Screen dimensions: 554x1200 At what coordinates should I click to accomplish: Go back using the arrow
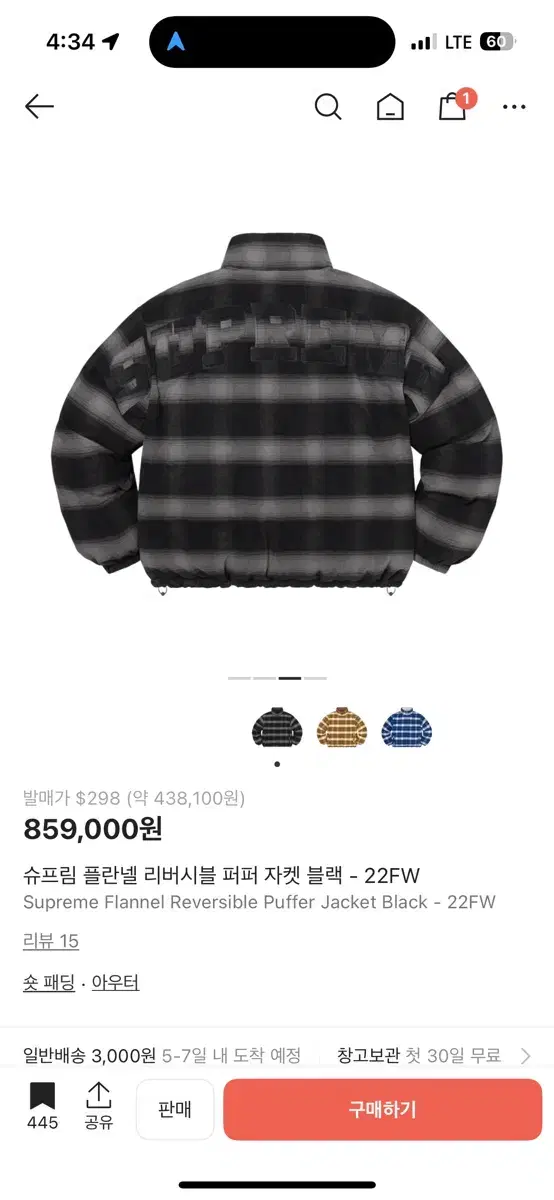(39, 106)
